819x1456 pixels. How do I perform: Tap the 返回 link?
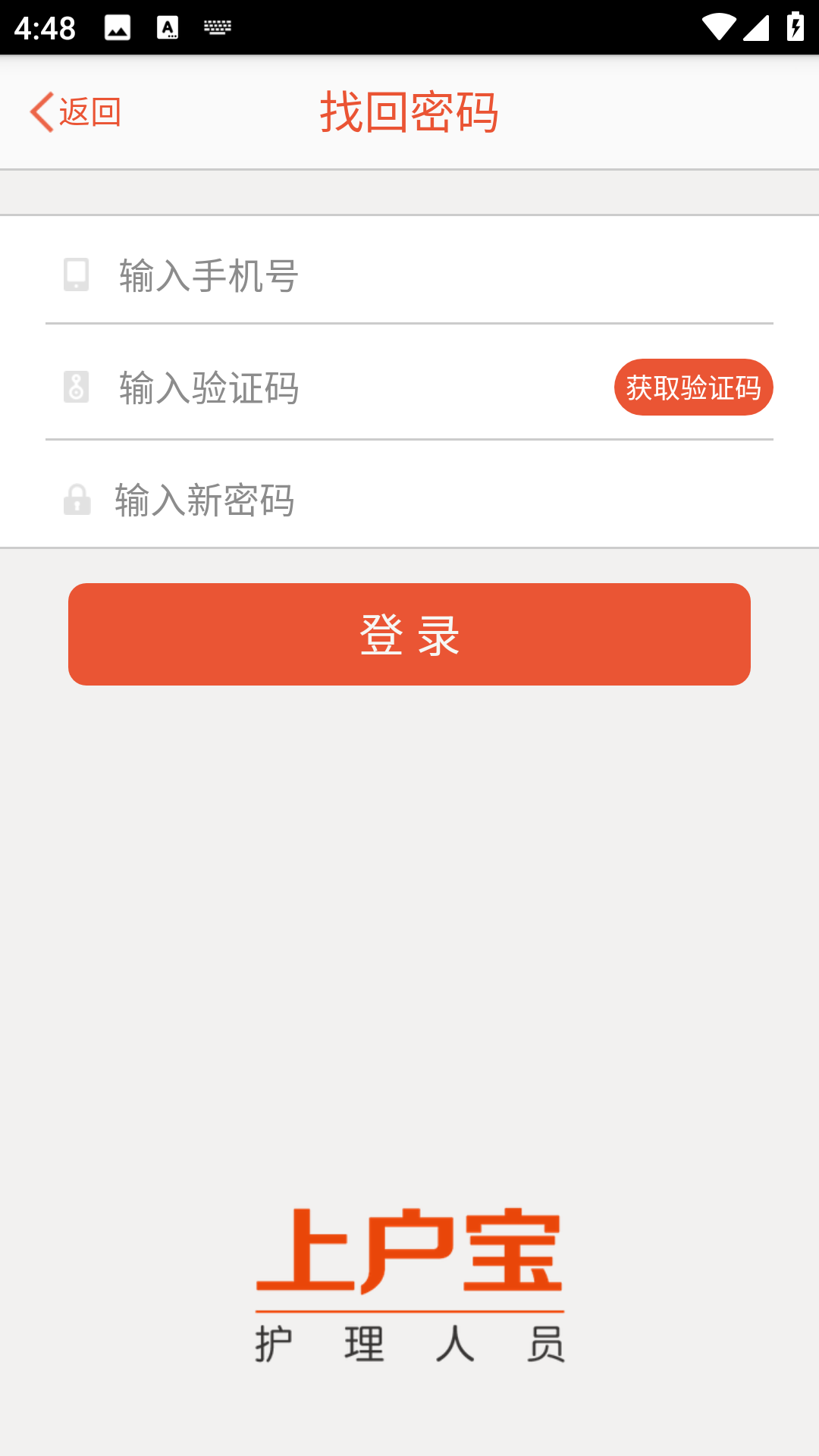click(91, 111)
